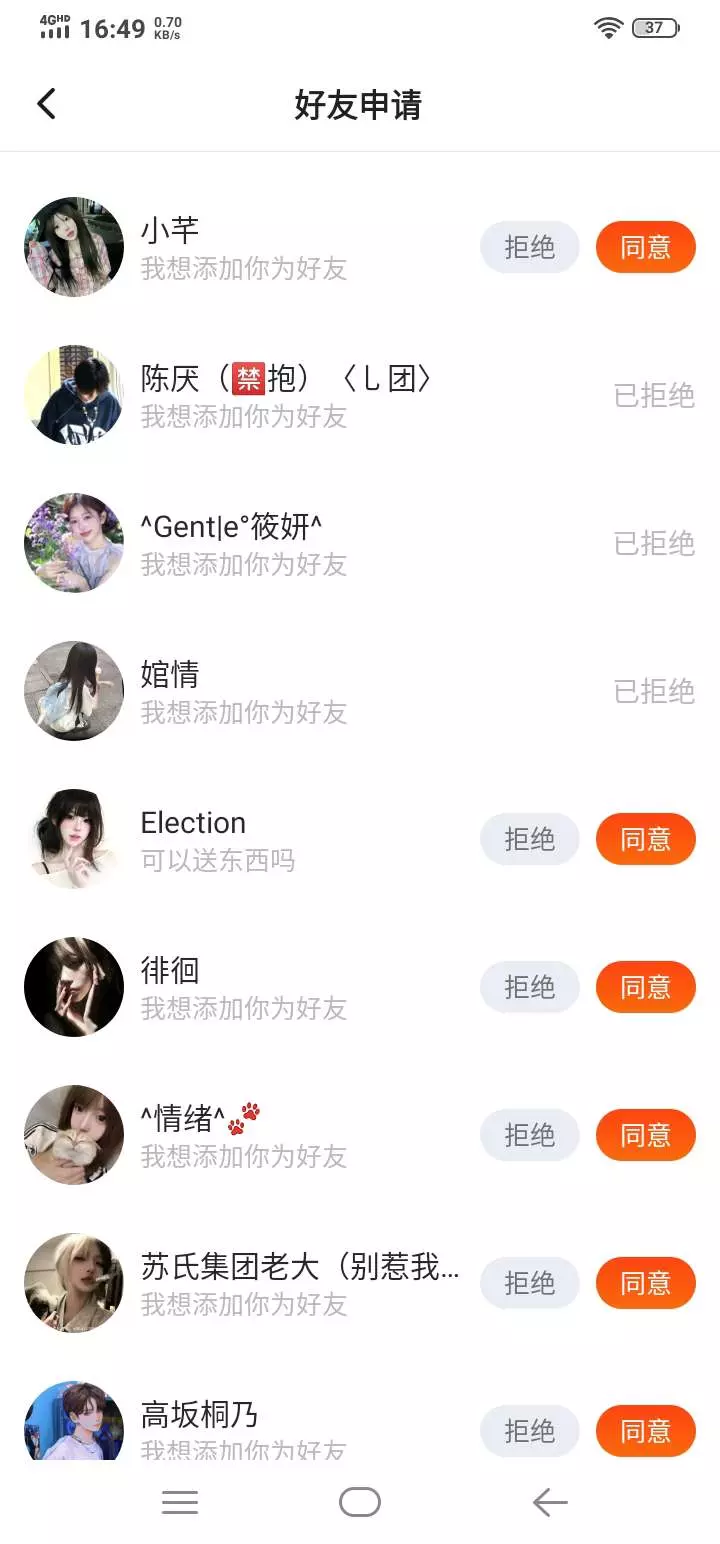720x1544 pixels.
Task: Accept the request from 苏氏集团老大
Action: point(645,1283)
